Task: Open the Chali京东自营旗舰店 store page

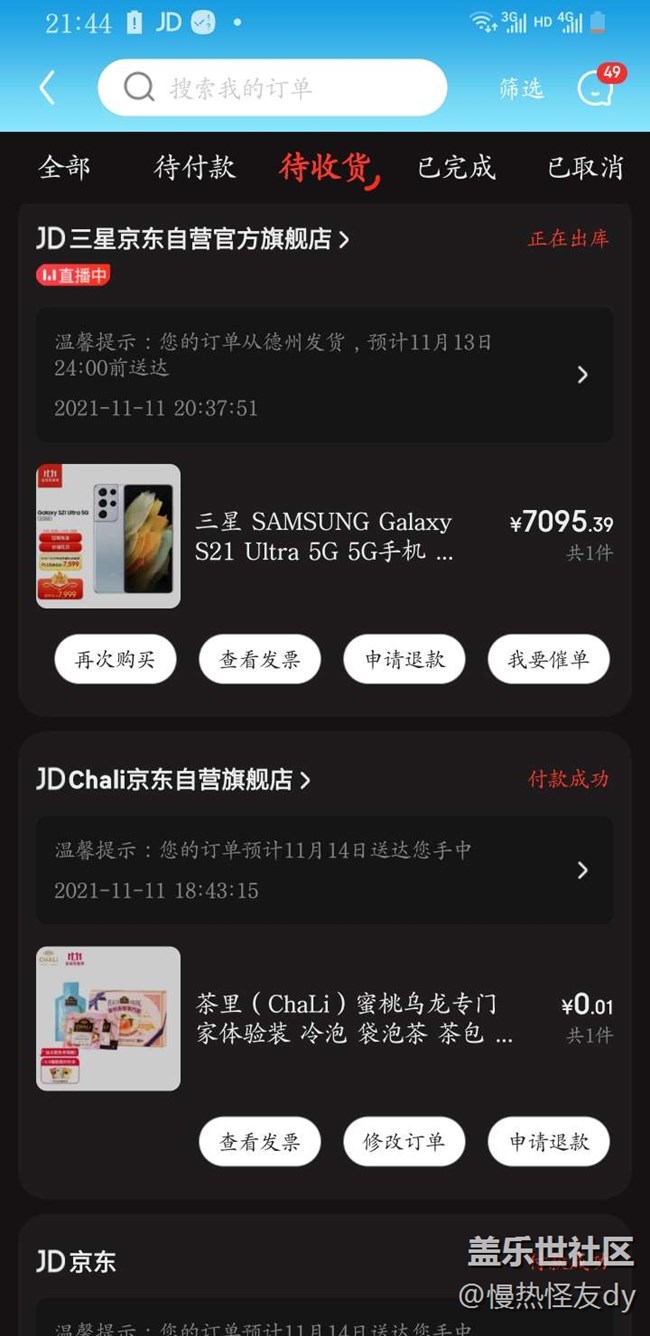Action: click(x=174, y=779)
